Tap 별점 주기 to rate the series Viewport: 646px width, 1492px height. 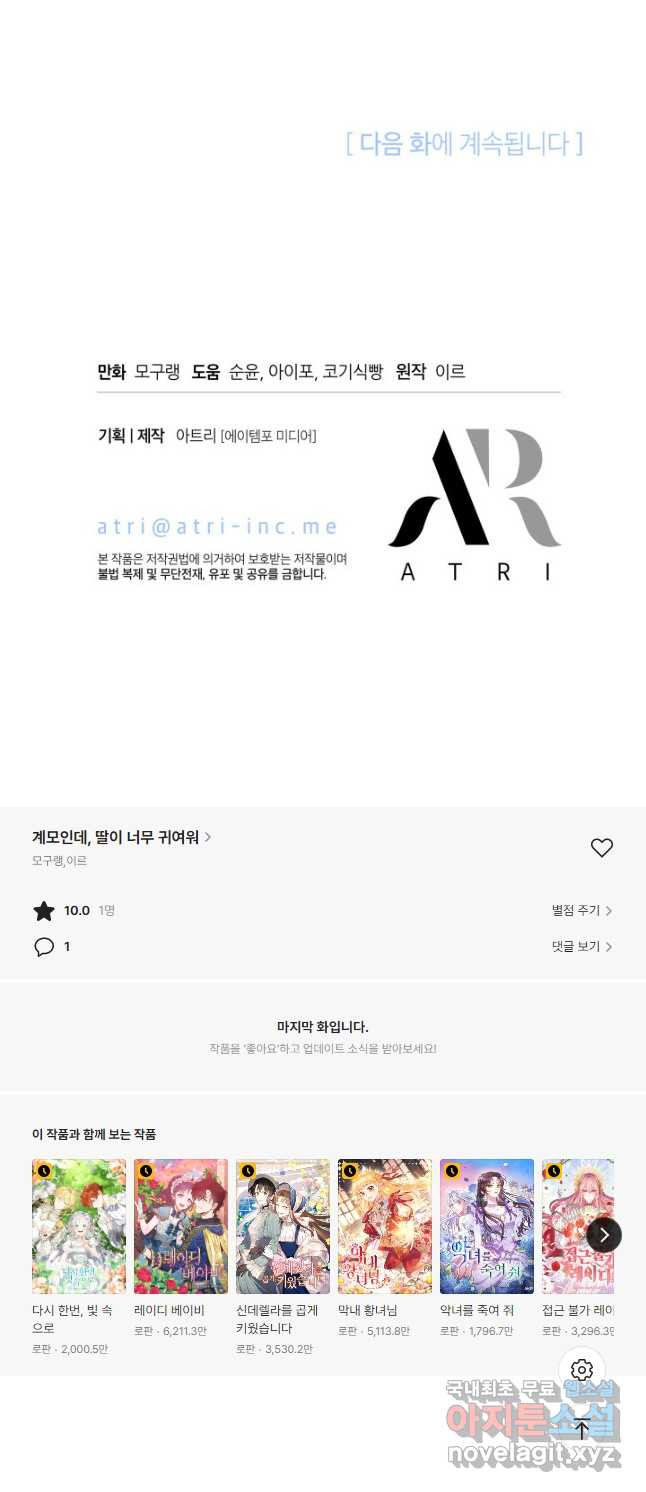point(581,911)
